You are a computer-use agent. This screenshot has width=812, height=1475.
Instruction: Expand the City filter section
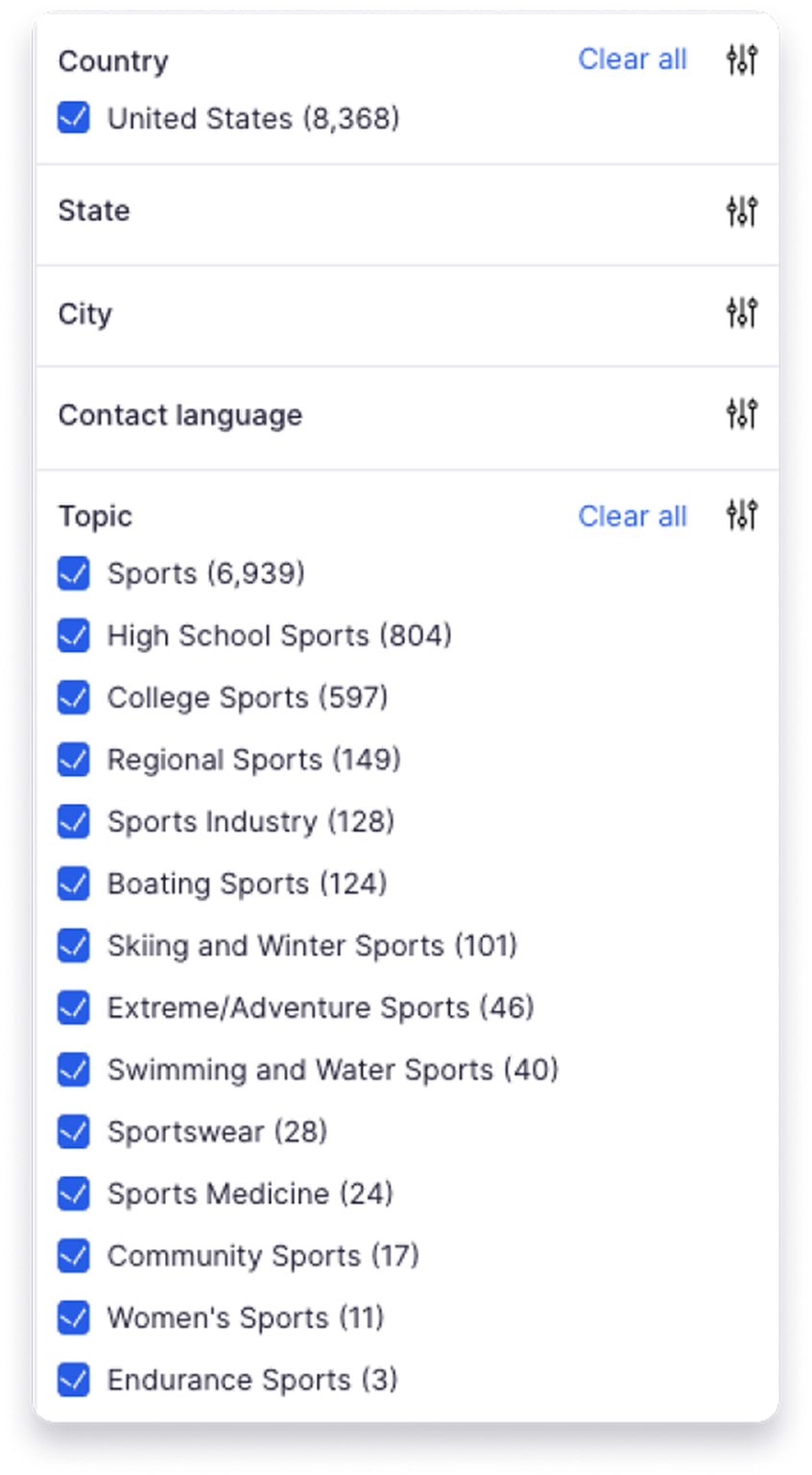click(x=84, y=313)
